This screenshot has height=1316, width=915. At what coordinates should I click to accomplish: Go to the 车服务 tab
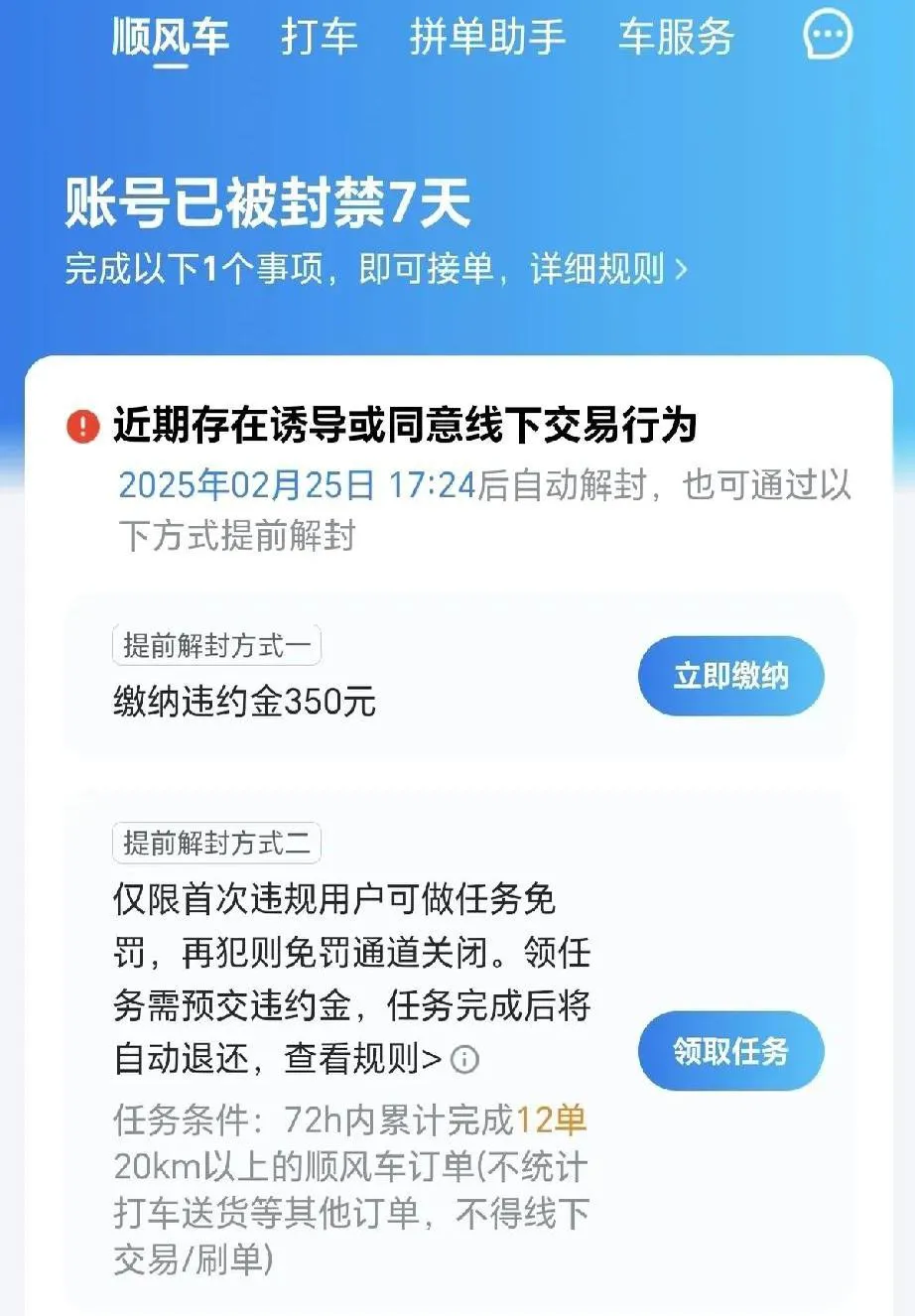coord(675,37)
